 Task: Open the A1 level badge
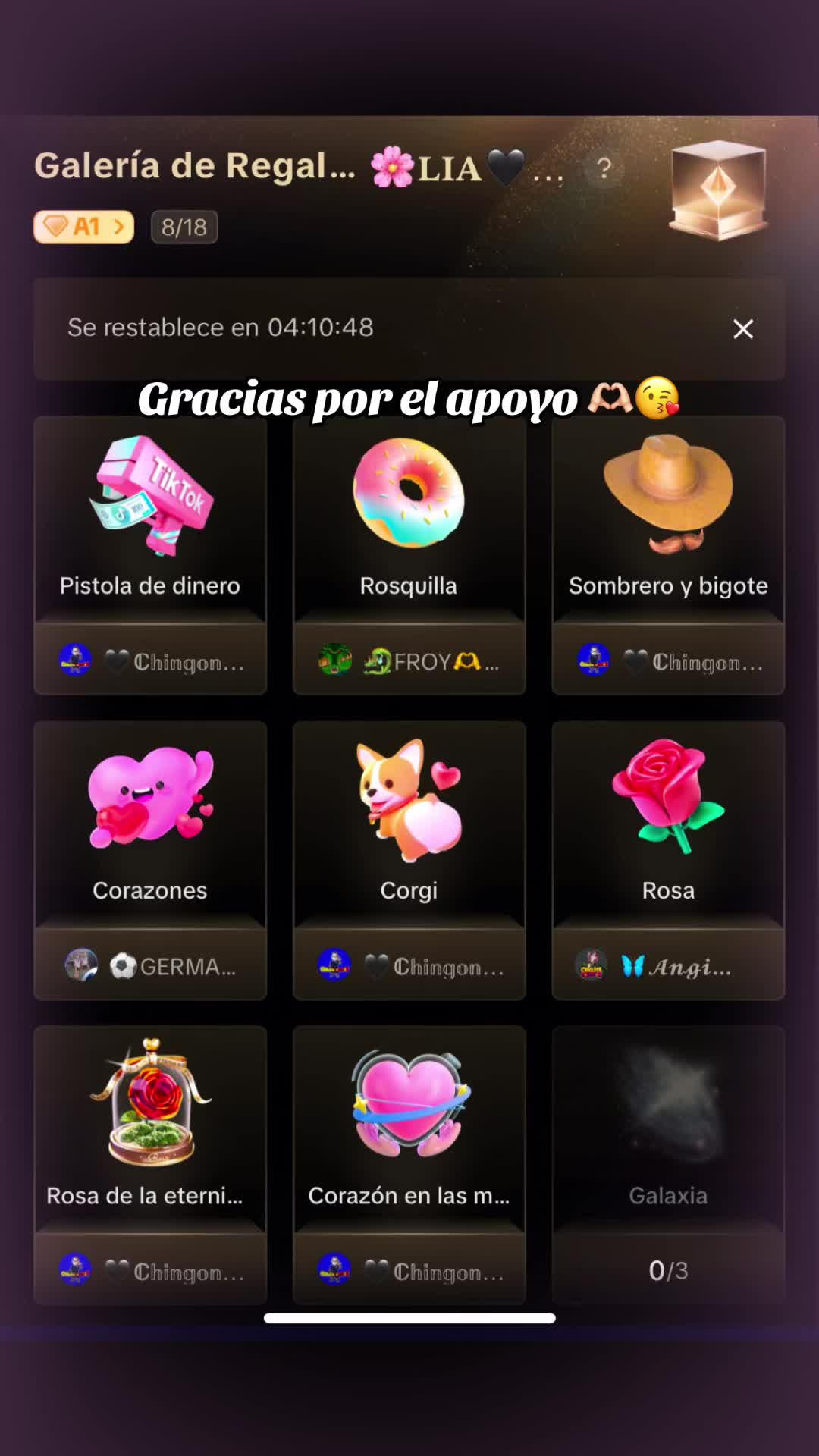(83, 227)
